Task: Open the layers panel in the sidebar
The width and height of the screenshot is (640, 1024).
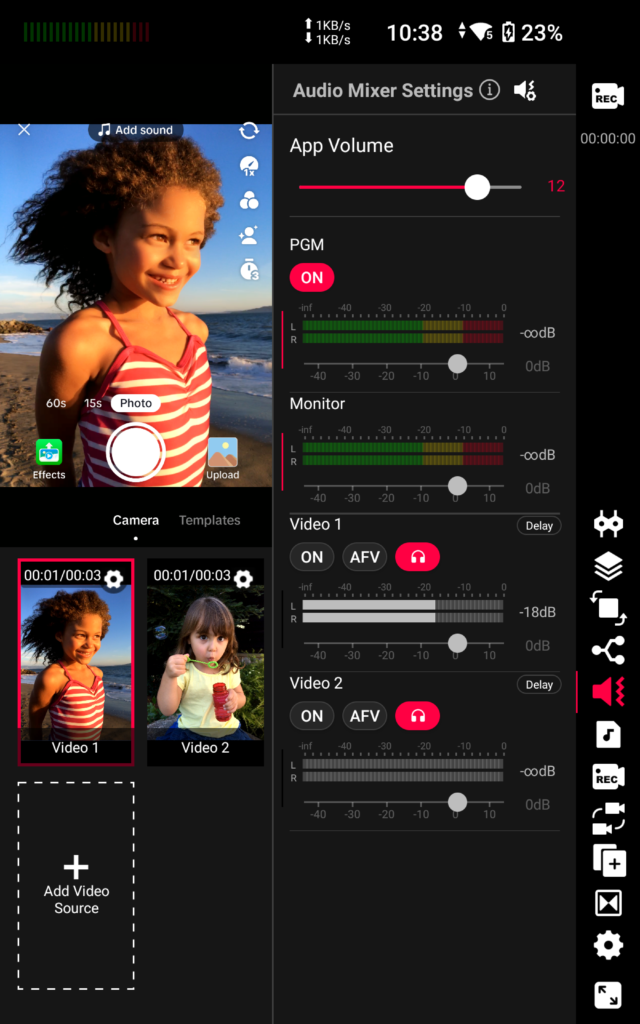Action: (608, 566)
